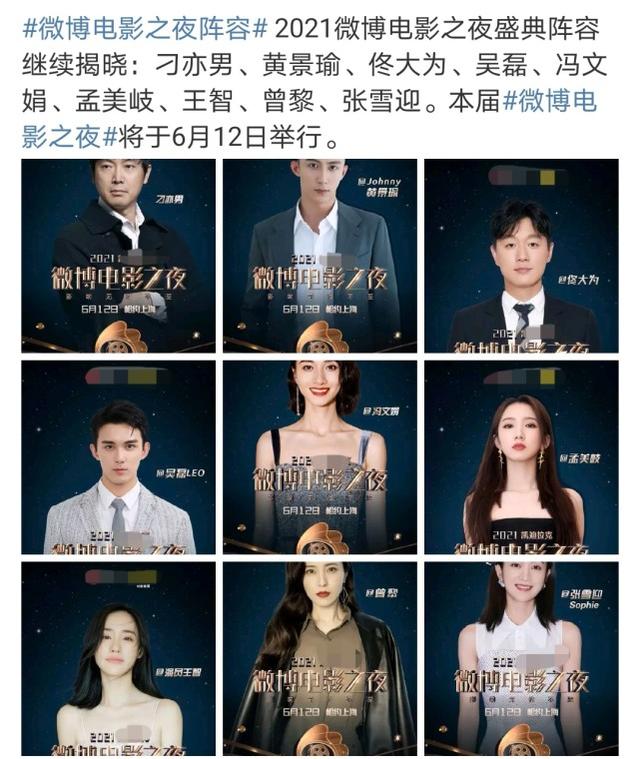
Task: View the 刁亦男 poster image
Action: coord(119,255)
